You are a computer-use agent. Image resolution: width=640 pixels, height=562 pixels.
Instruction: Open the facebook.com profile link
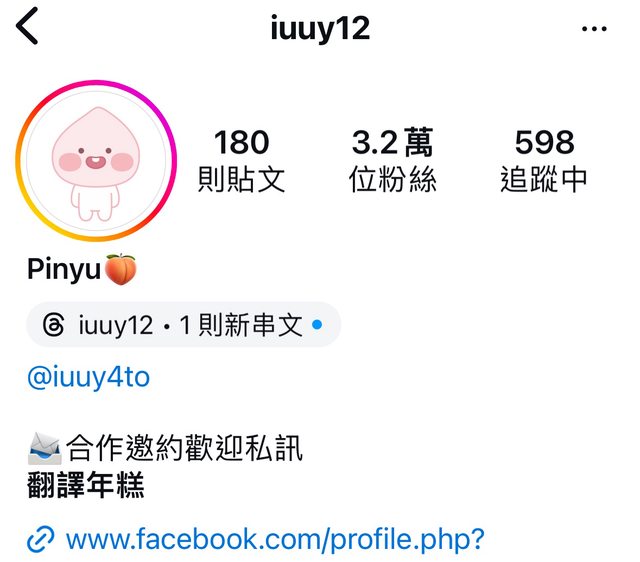click(274, 539)
